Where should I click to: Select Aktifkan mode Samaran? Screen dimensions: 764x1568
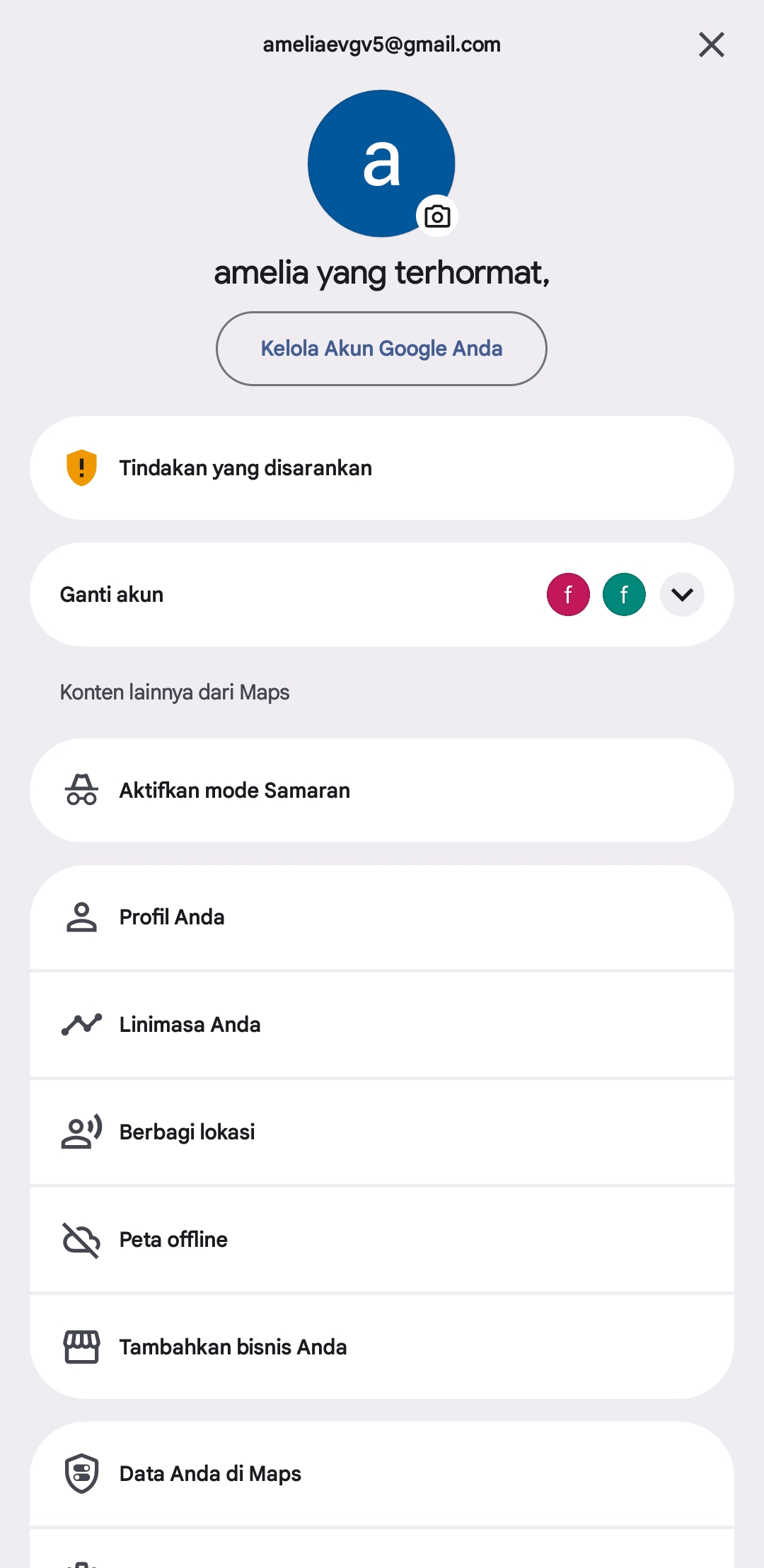(382, 790)
